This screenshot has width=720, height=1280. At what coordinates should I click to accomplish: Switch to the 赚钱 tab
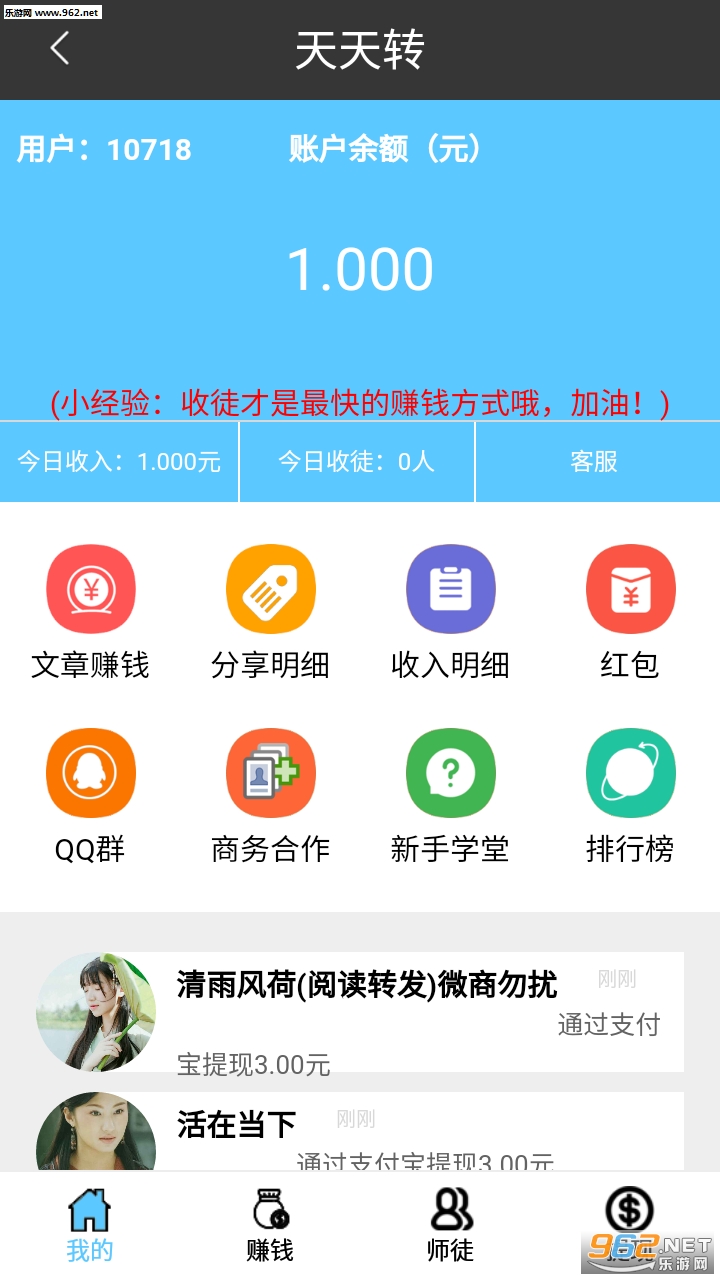(x=270, y=1226)
